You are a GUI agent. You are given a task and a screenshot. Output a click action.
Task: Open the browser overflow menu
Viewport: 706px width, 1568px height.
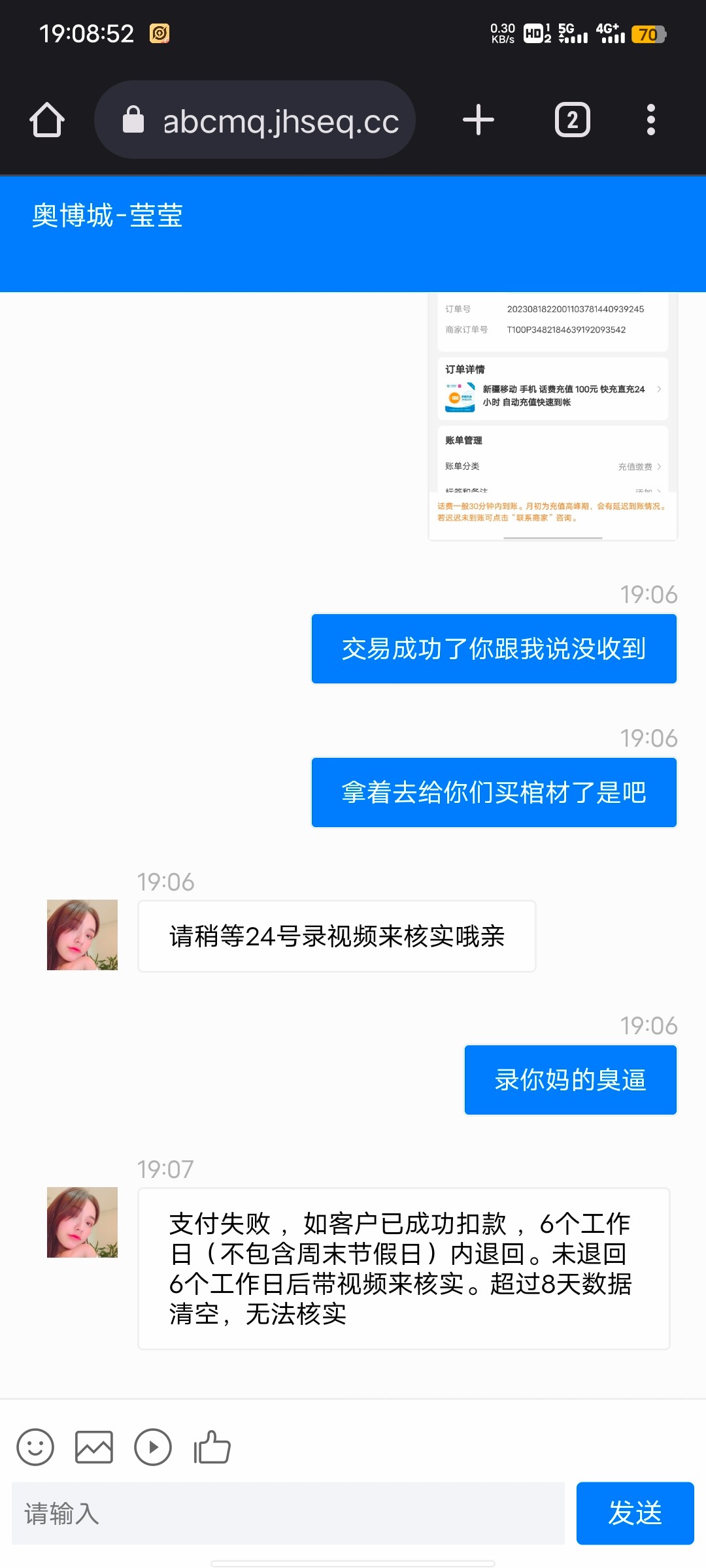[x=650, y=120]
